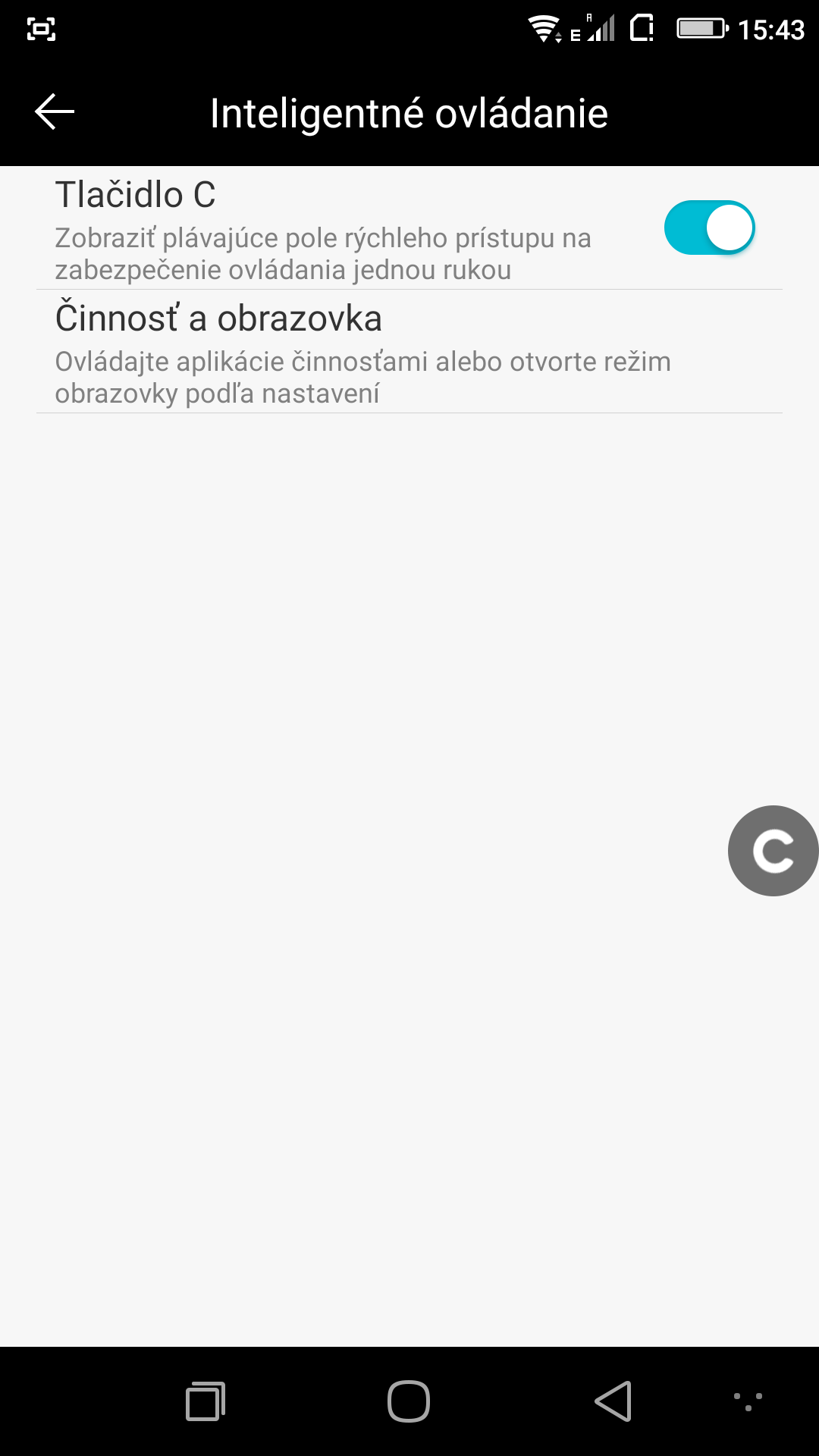Screen dimensions: 819x1456
Task: Tap the system back triangle
Action: [613, 1401]
